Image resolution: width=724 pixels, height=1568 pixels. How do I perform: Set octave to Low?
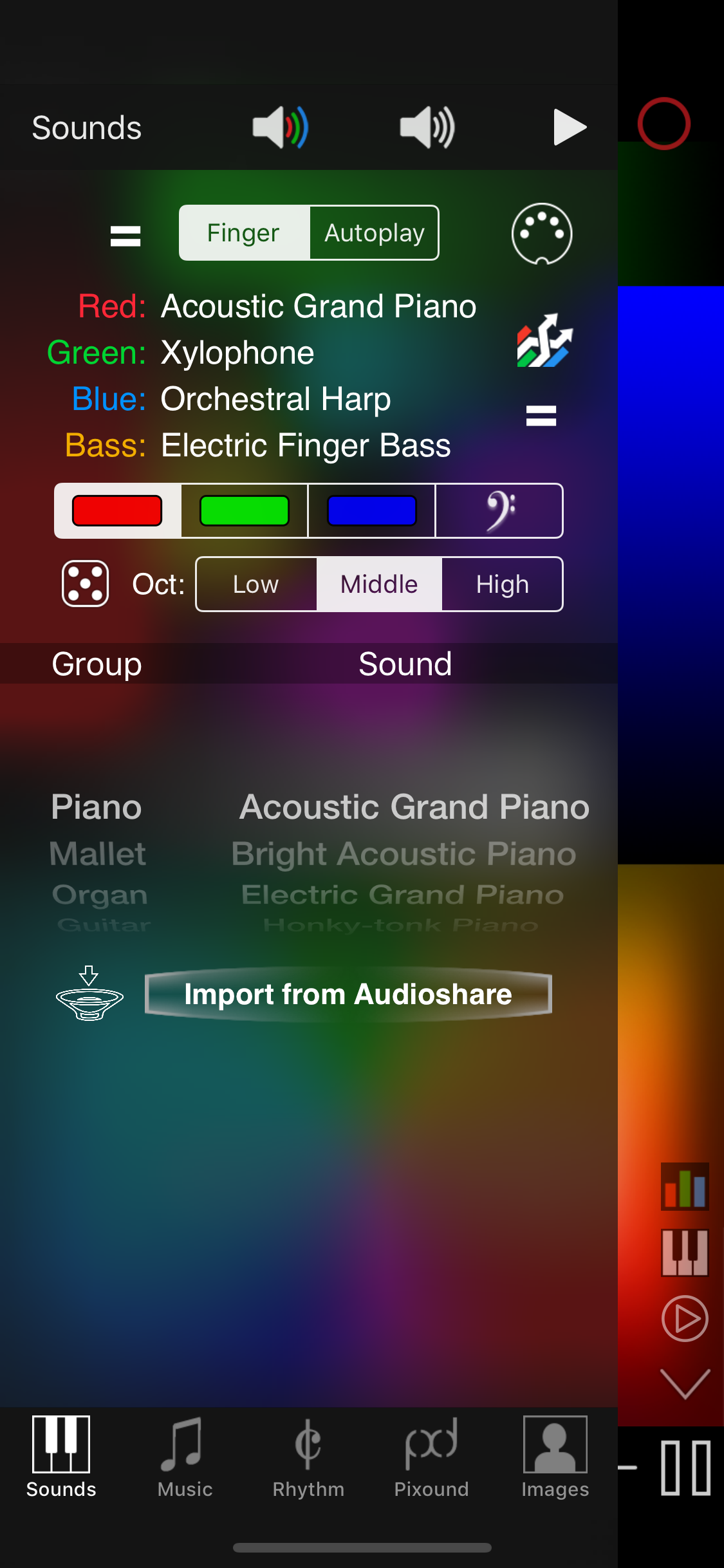click(x=256, y=584)
